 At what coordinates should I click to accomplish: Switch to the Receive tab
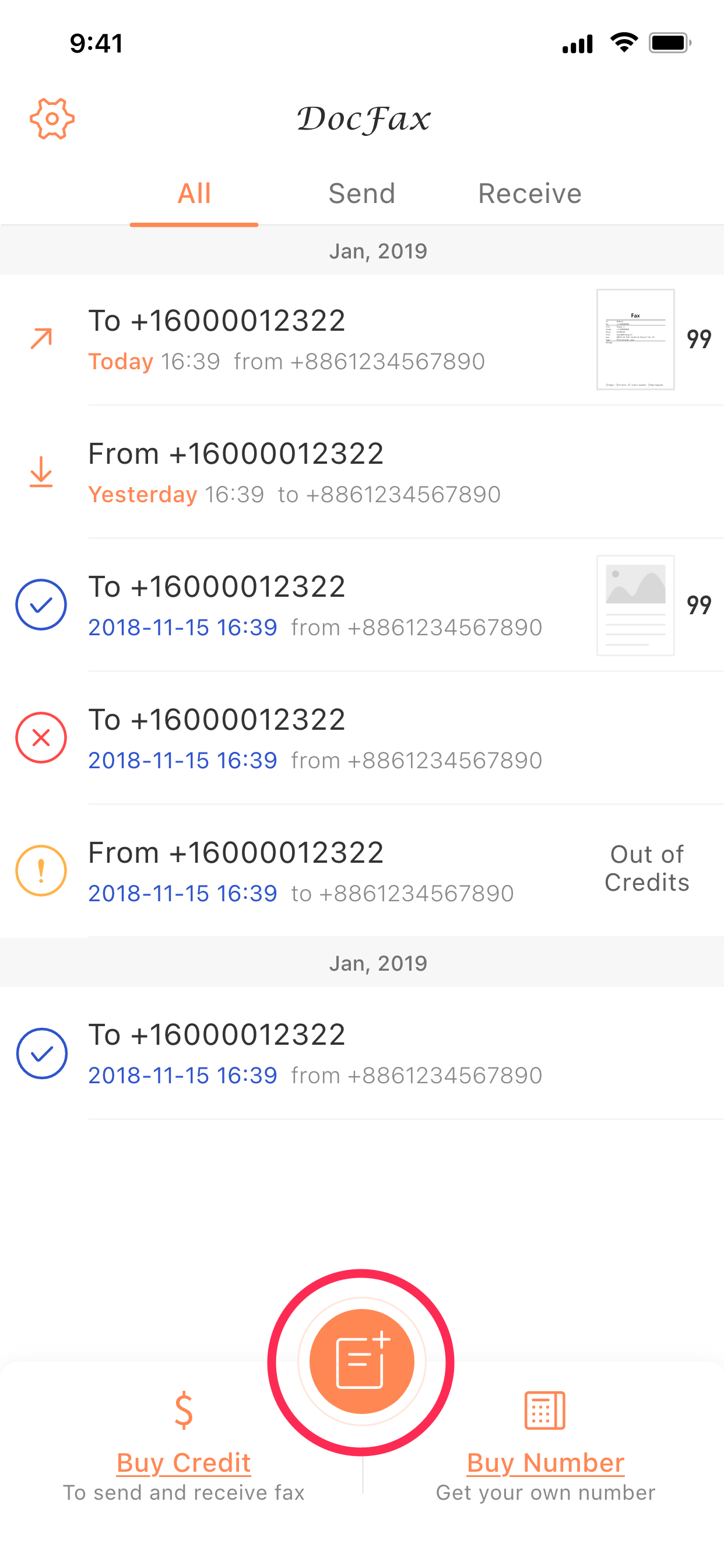[530, 194]
